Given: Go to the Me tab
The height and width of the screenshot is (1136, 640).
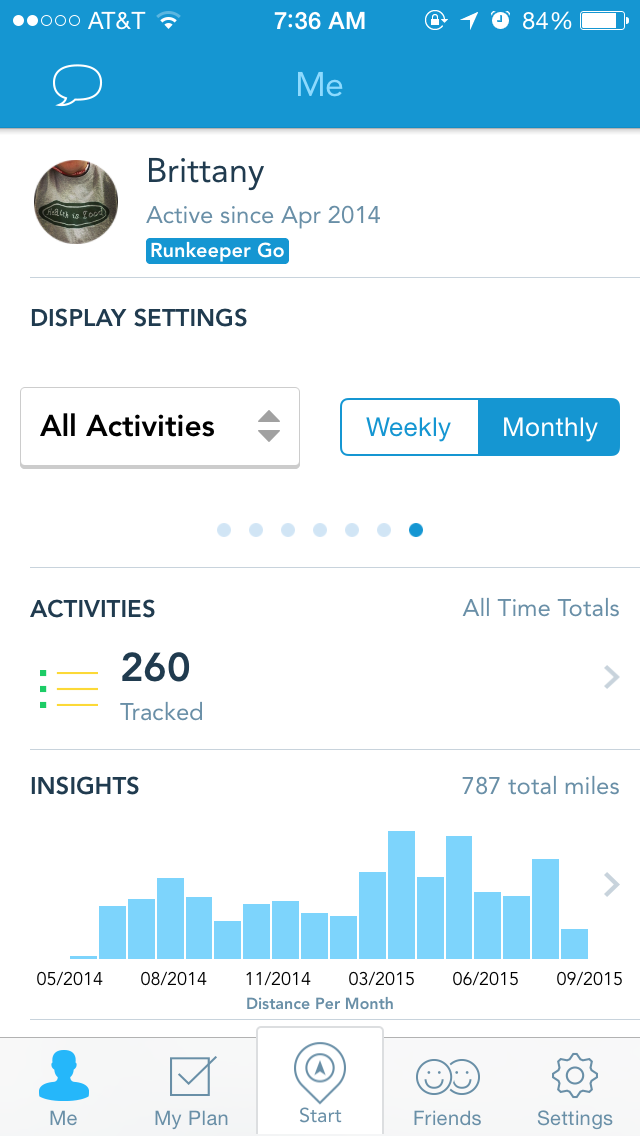Looking at the screenshot, I should coord(63,1088).
